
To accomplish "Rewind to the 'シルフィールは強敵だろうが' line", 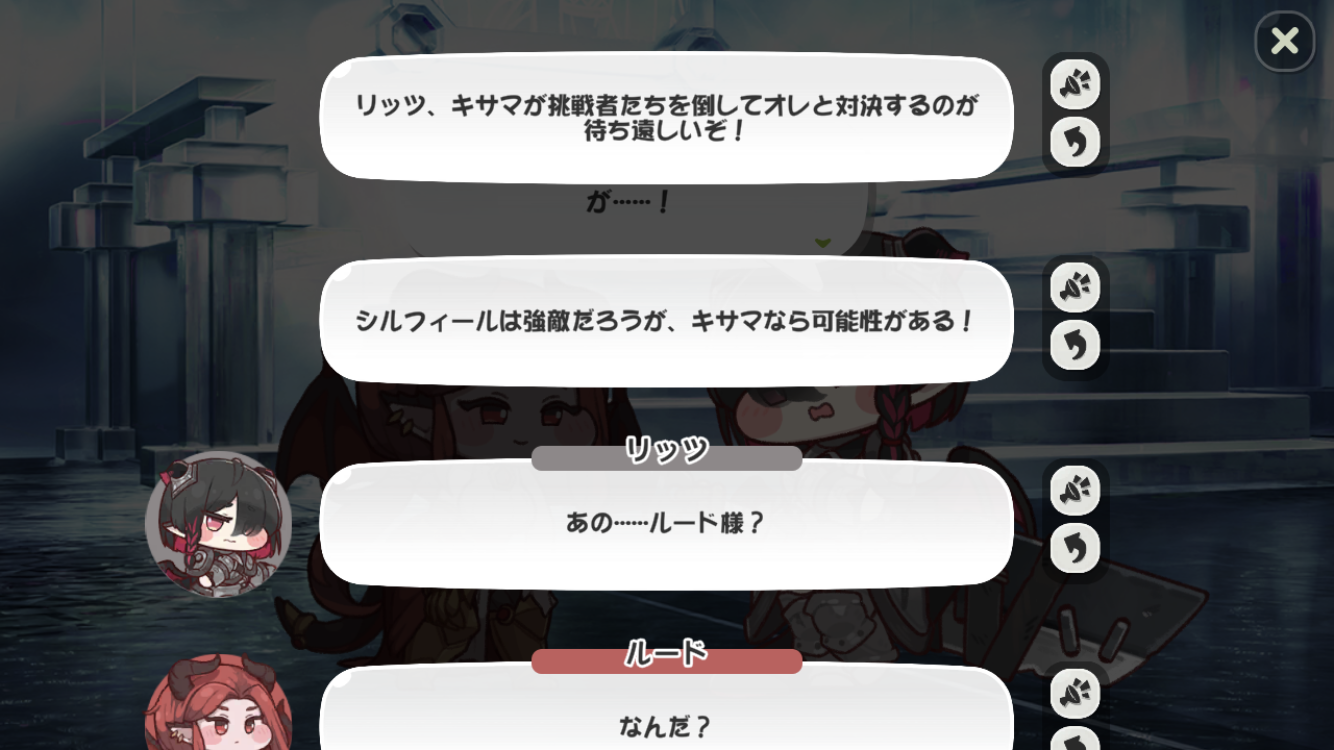I will [1075, 345].
